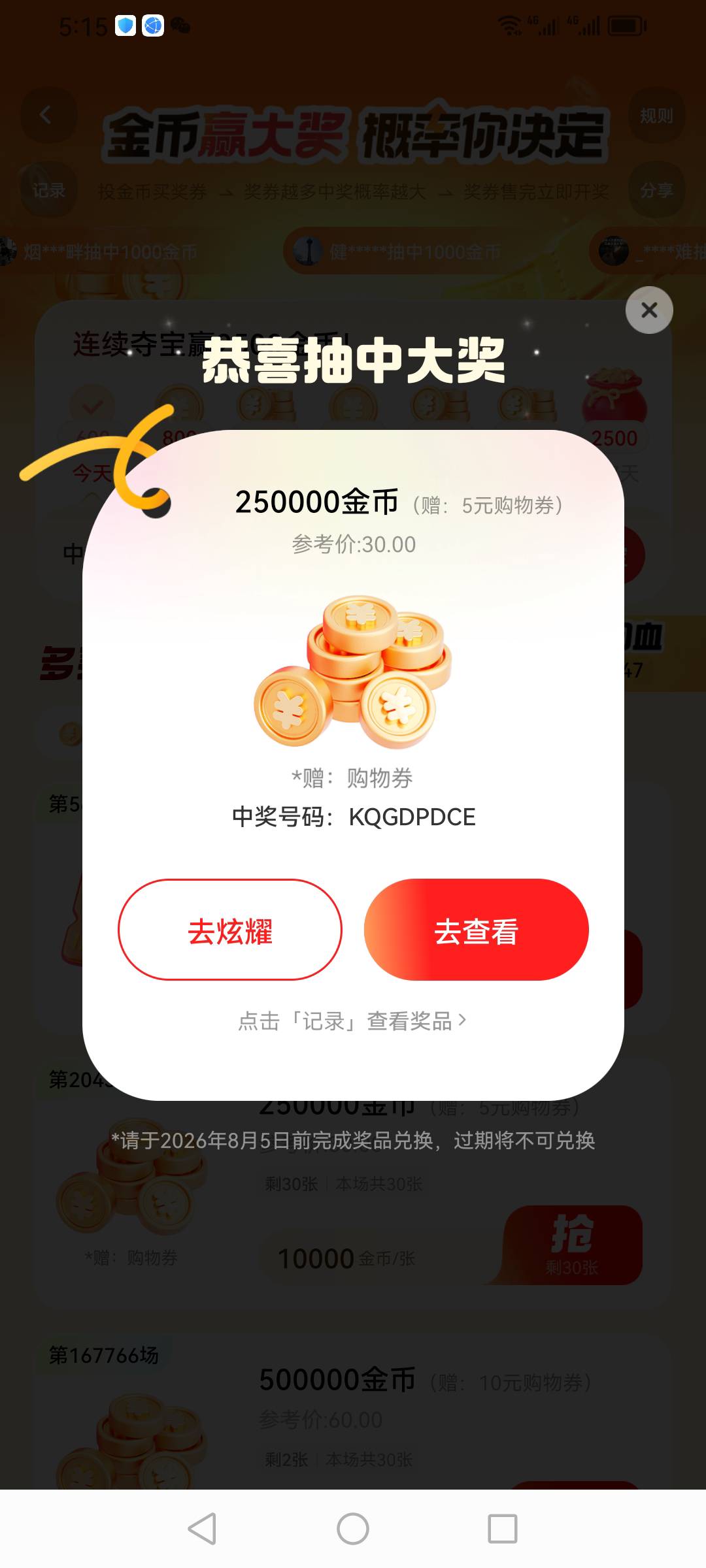Open the recent apps view

pos(503,1529)
